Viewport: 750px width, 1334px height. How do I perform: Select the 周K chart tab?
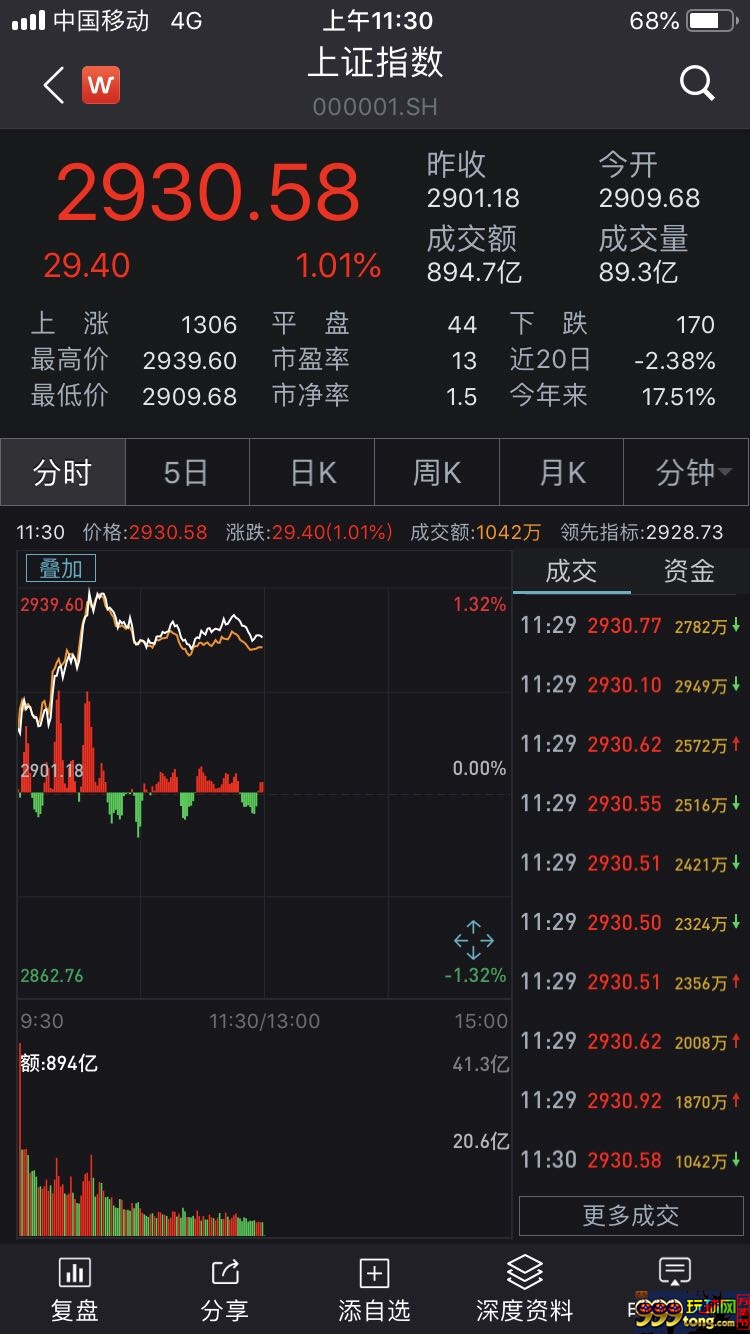pos(437,472)
